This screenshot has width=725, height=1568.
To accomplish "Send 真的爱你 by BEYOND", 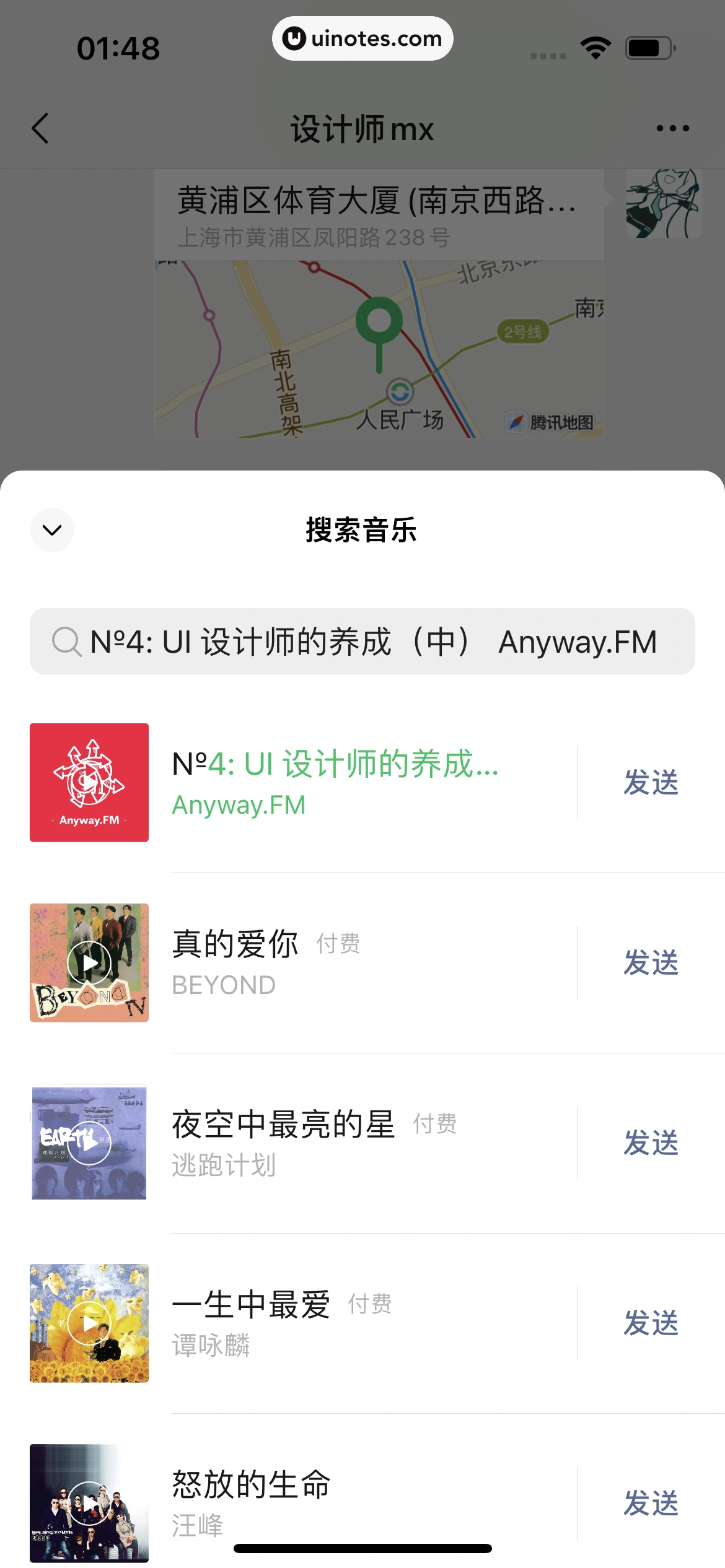I will 651,962.
